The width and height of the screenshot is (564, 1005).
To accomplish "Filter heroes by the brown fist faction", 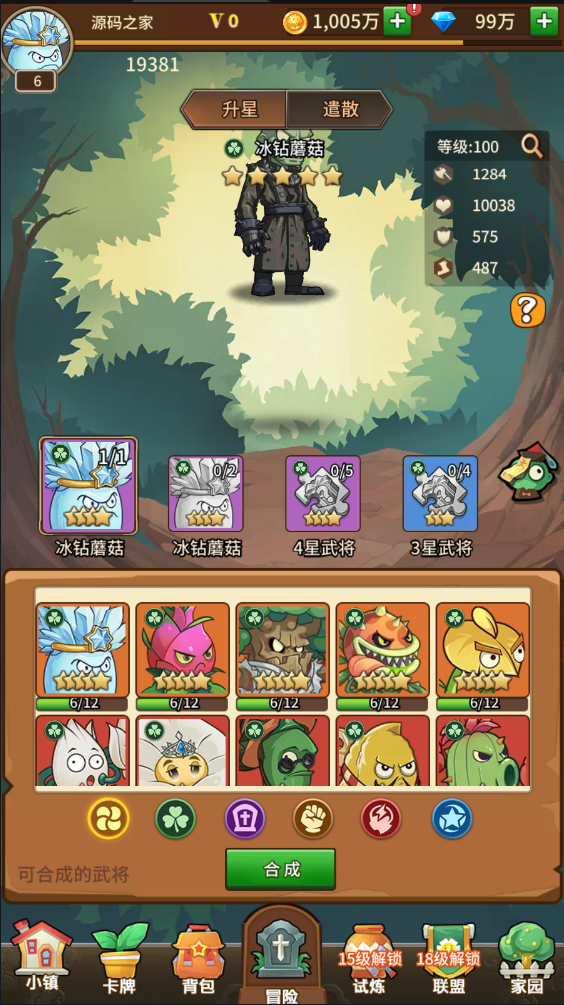I will 313,819.
